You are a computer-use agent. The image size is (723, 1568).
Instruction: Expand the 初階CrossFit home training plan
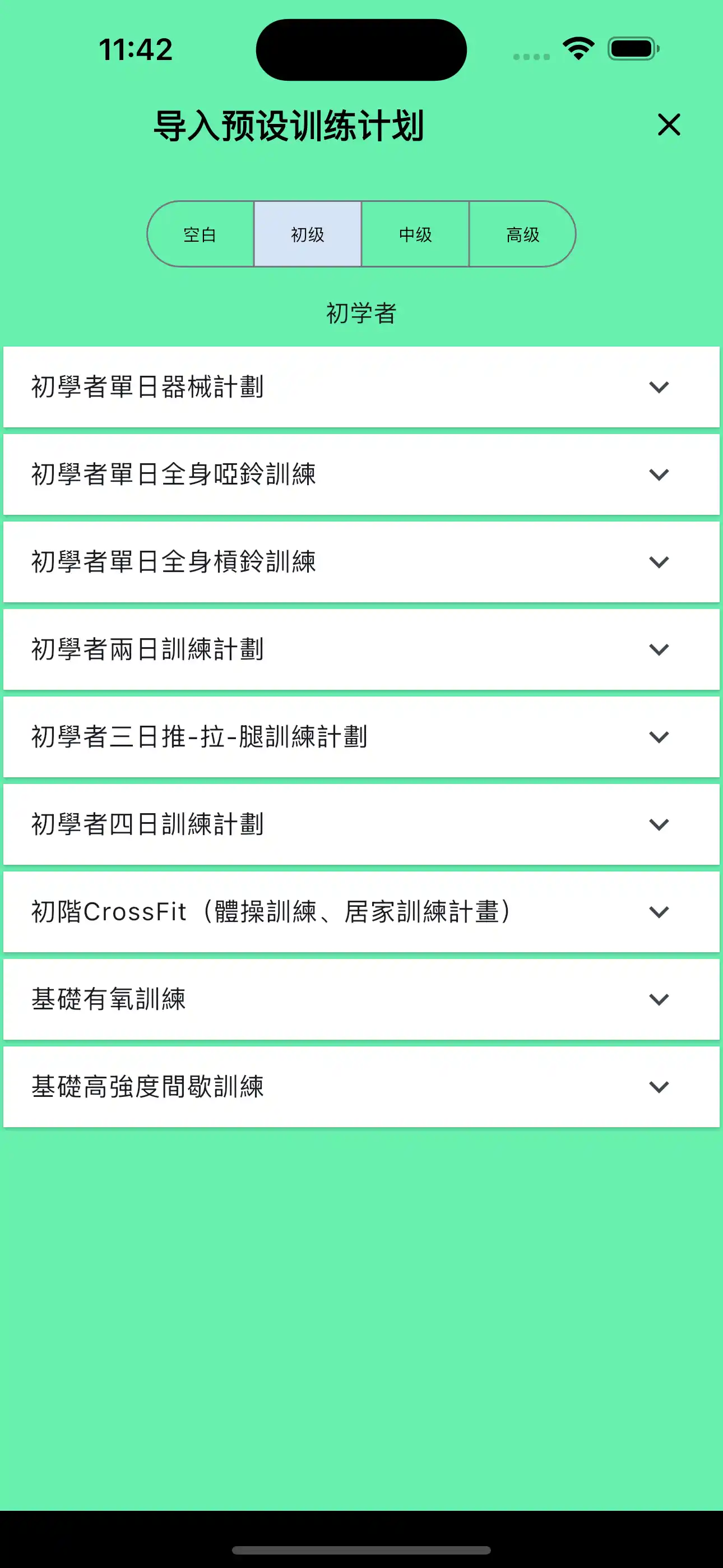[x=659, y=912]
